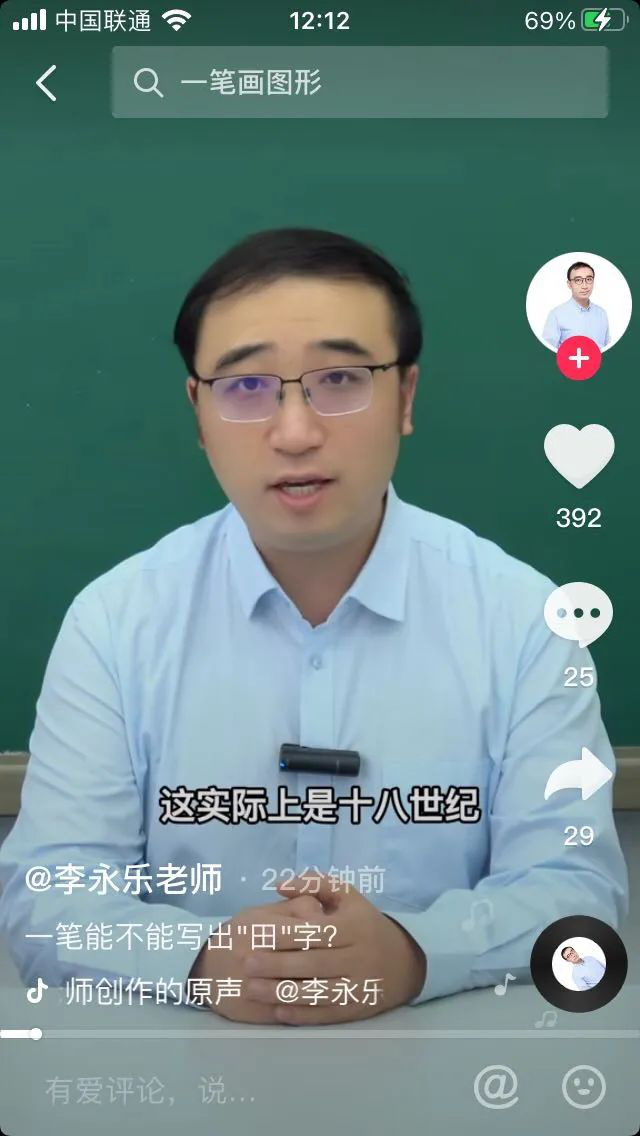
Task: Like the video with the heart
Action: (579, 458)
